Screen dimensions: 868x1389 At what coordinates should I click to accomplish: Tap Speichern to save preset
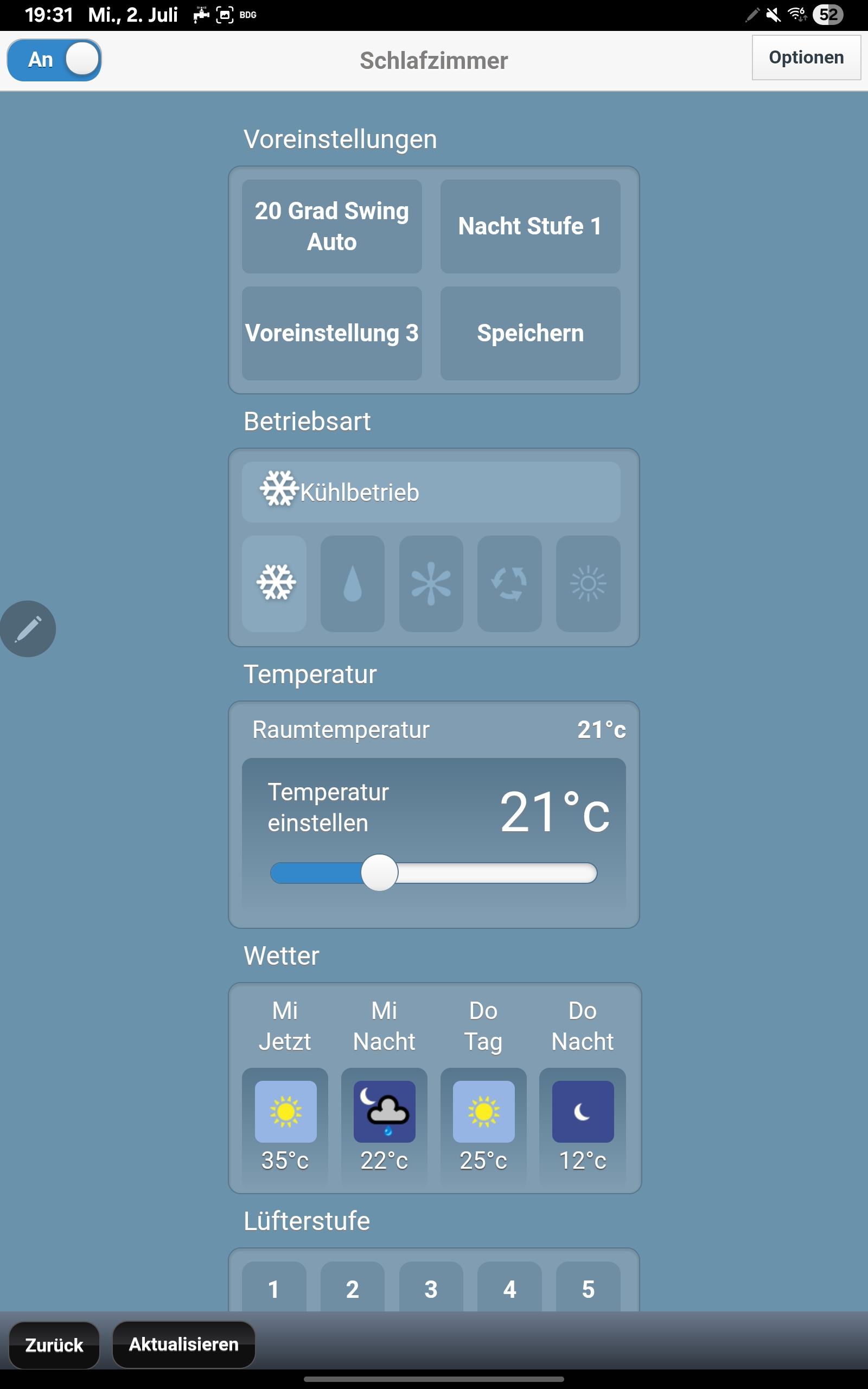(x=530, y=333)
